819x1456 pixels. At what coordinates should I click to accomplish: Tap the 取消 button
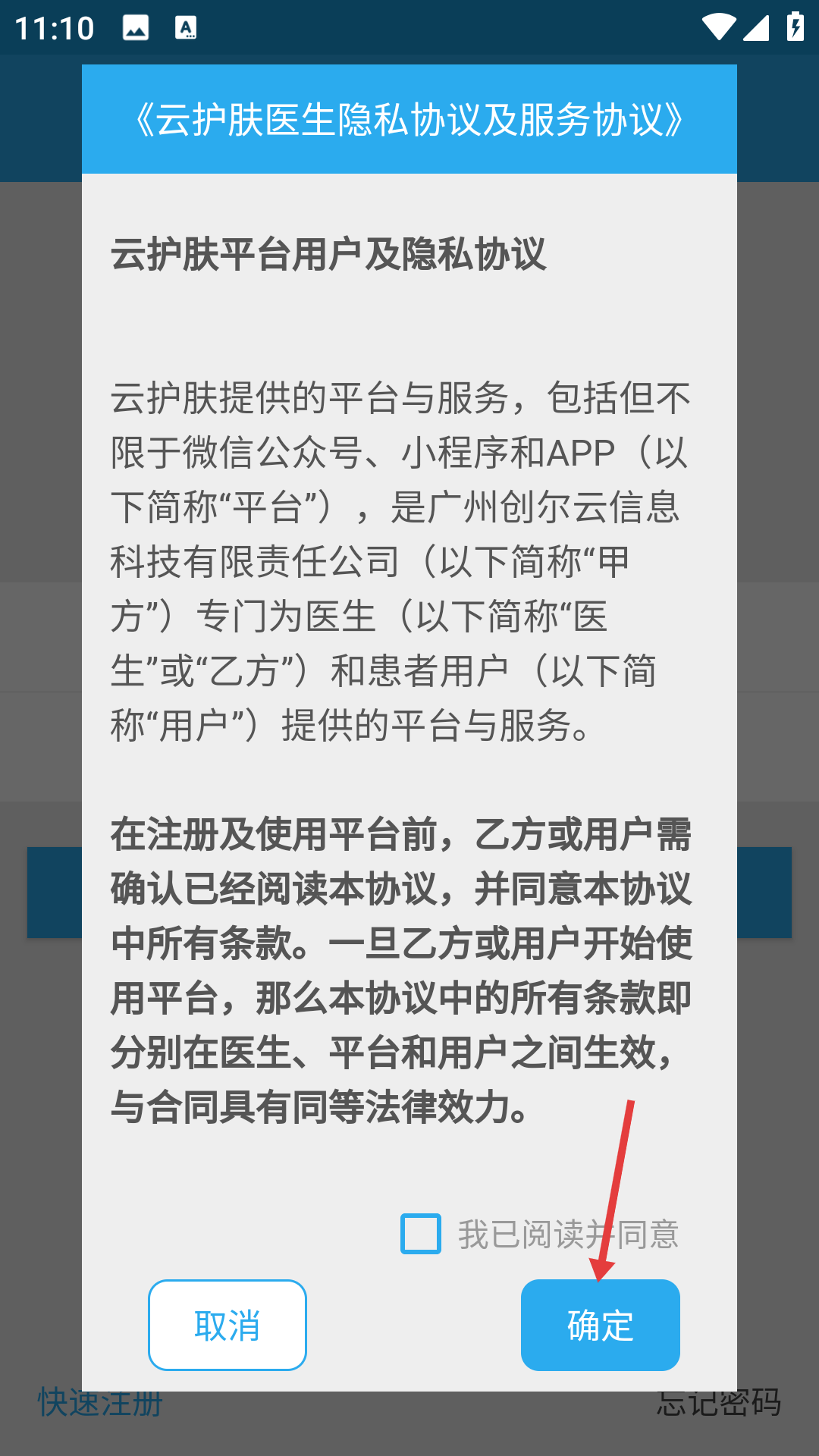(227, 1325)
